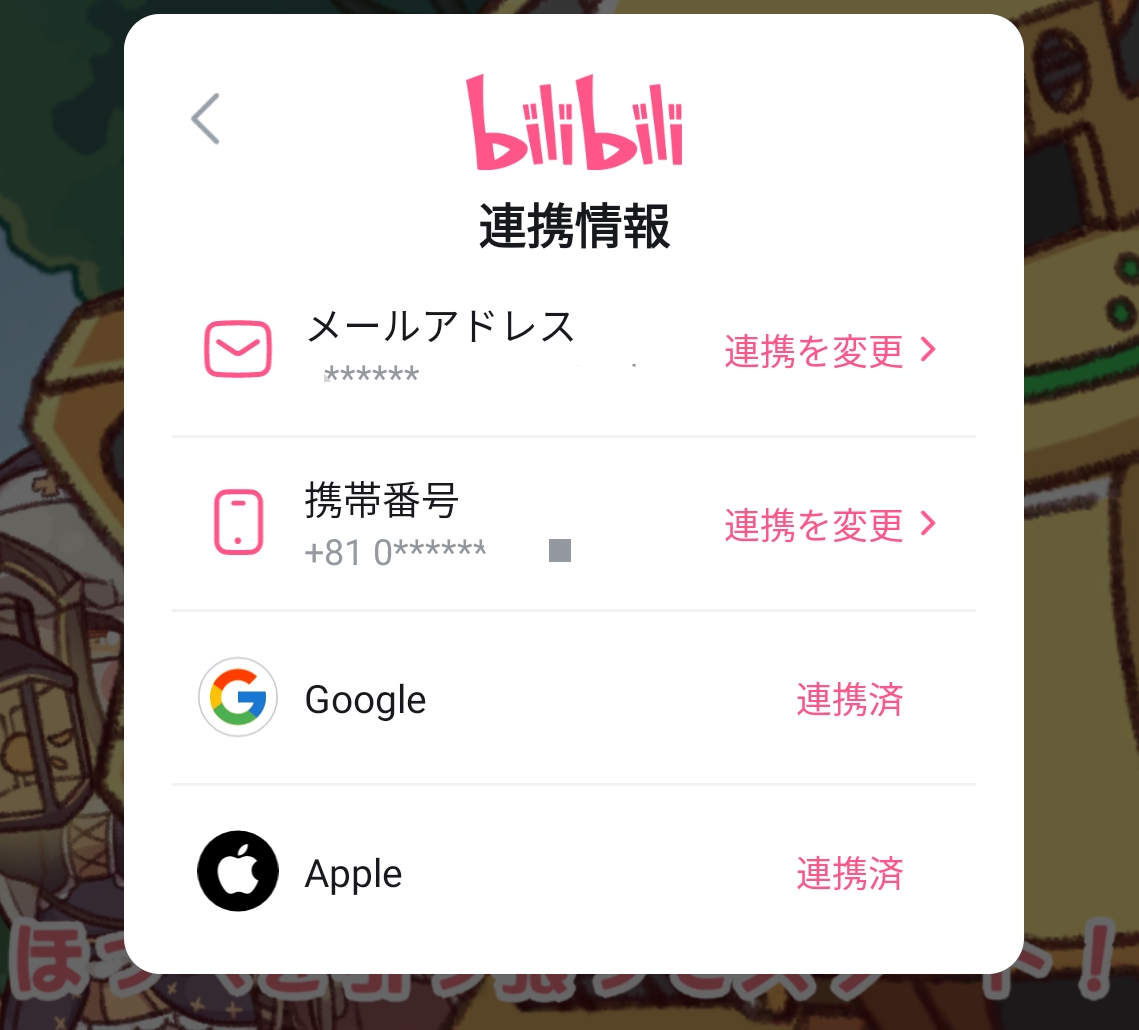Open the Google link settings row
Image resolution: width=1139 pixels, height=1030 pixels.
(x=573, y=699)
